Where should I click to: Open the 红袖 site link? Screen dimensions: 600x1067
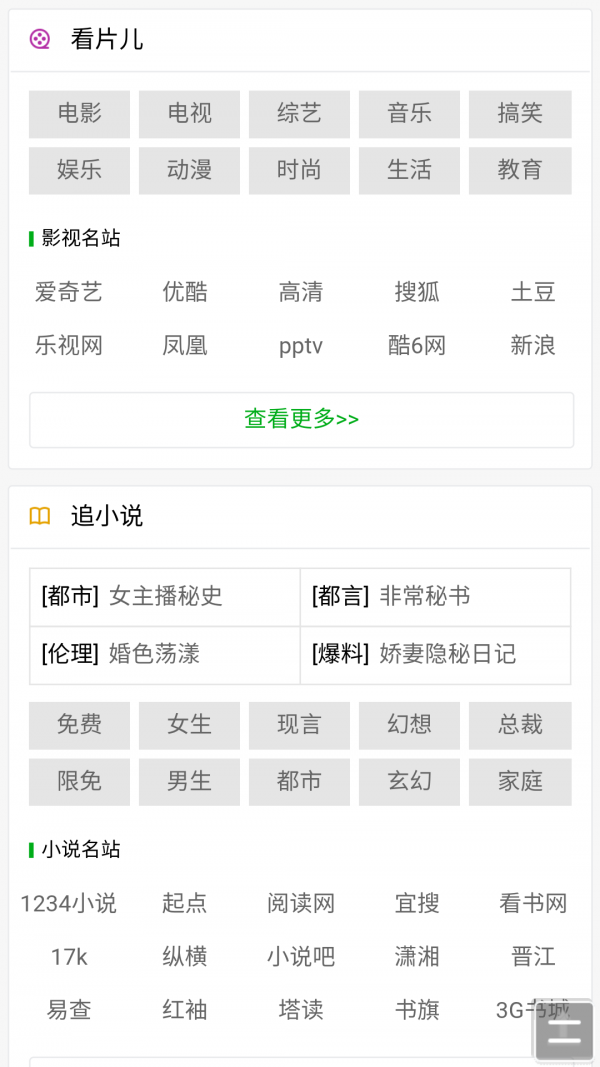[x=185, y=1010]
